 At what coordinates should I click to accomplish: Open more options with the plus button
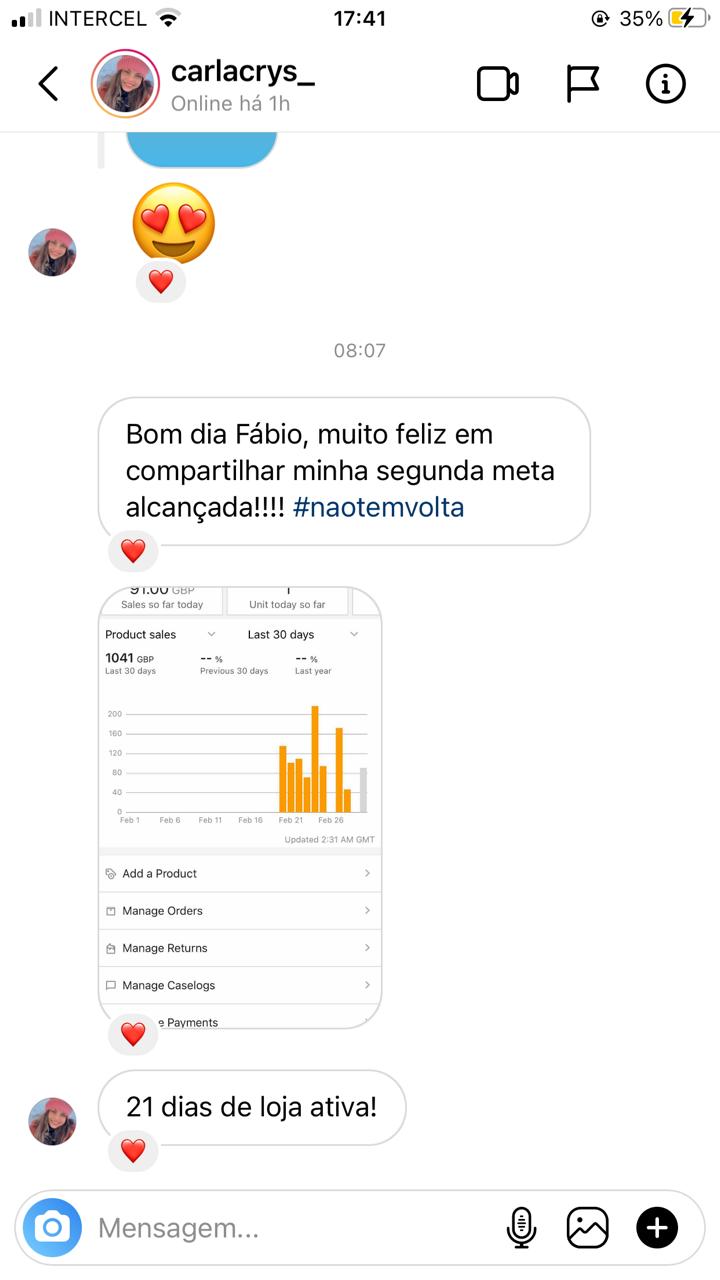tap(657, 1227)
